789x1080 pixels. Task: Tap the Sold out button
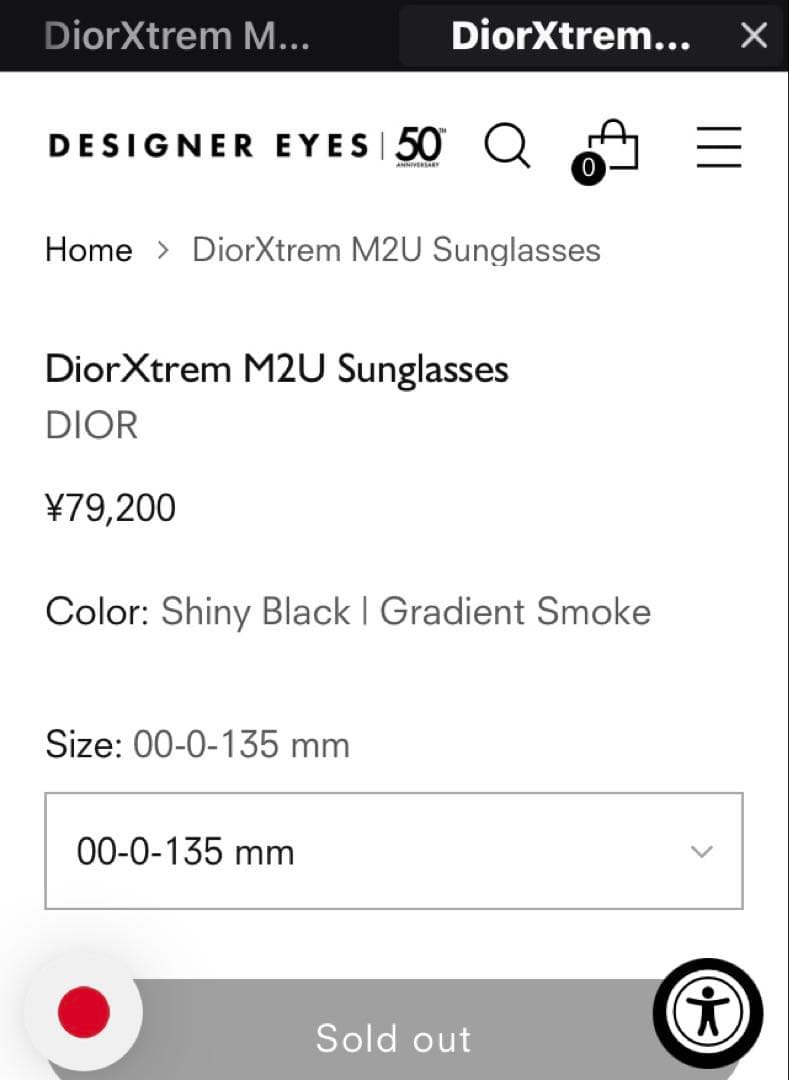pyautogui.click(x=394, y=1038)
